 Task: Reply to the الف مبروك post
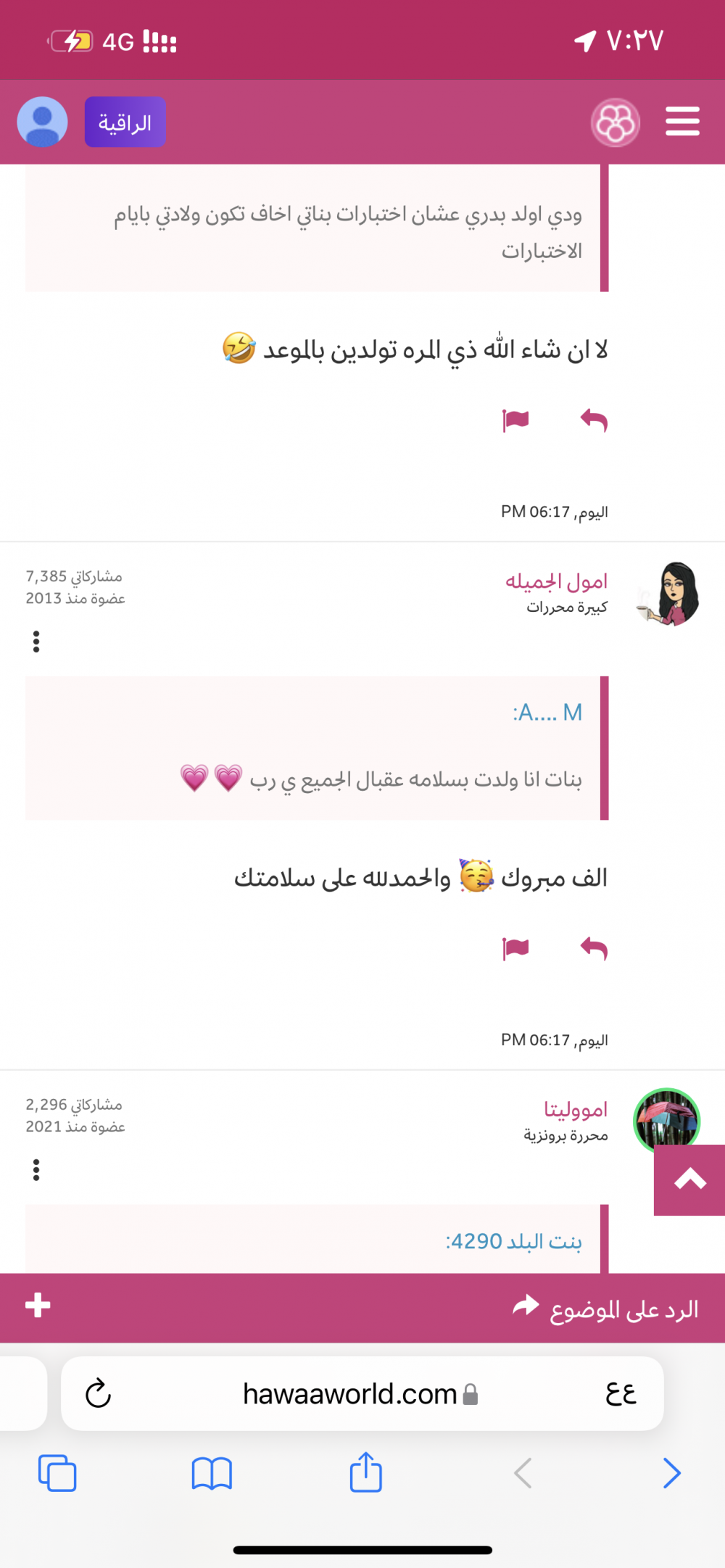(x=594, y=947)
